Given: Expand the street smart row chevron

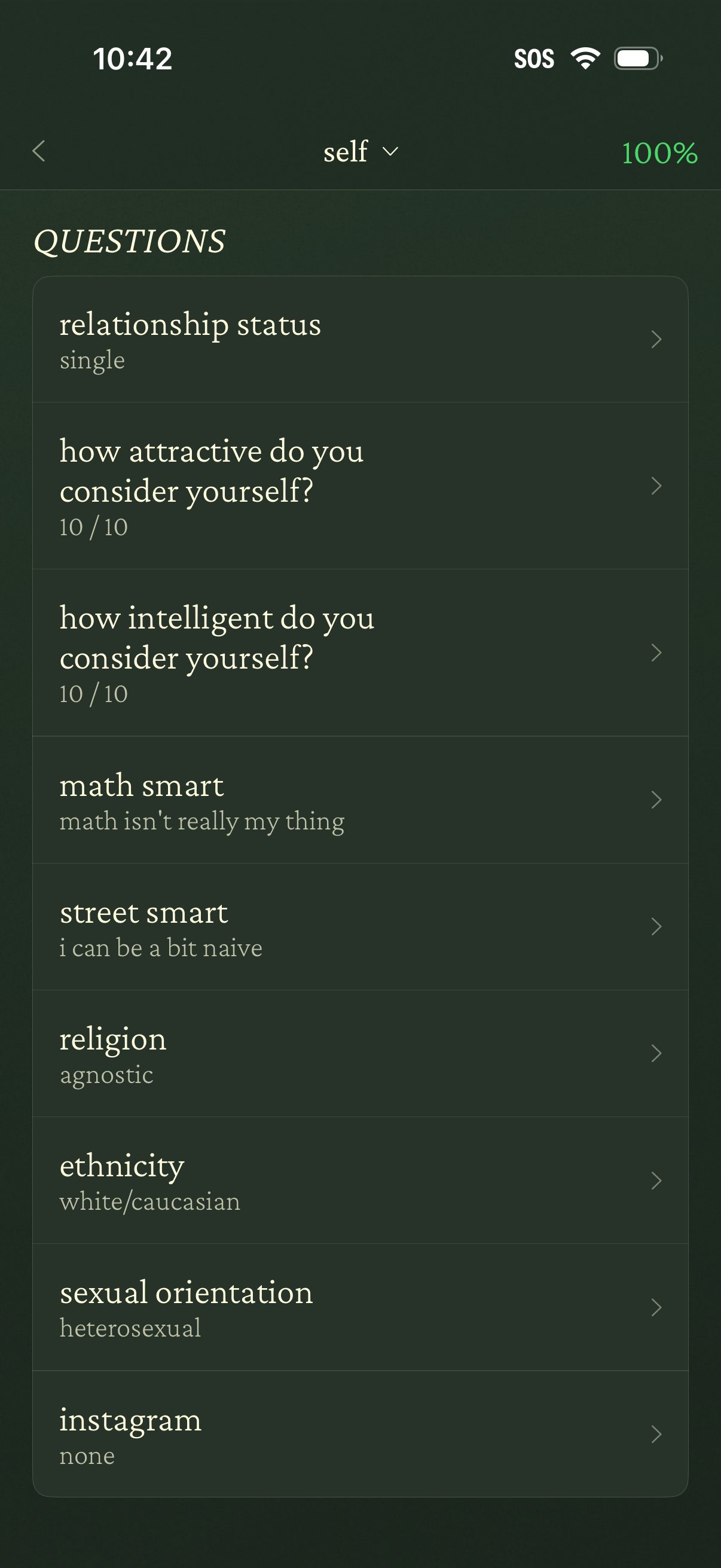Looking at the screenshot, I should [656, 927].
